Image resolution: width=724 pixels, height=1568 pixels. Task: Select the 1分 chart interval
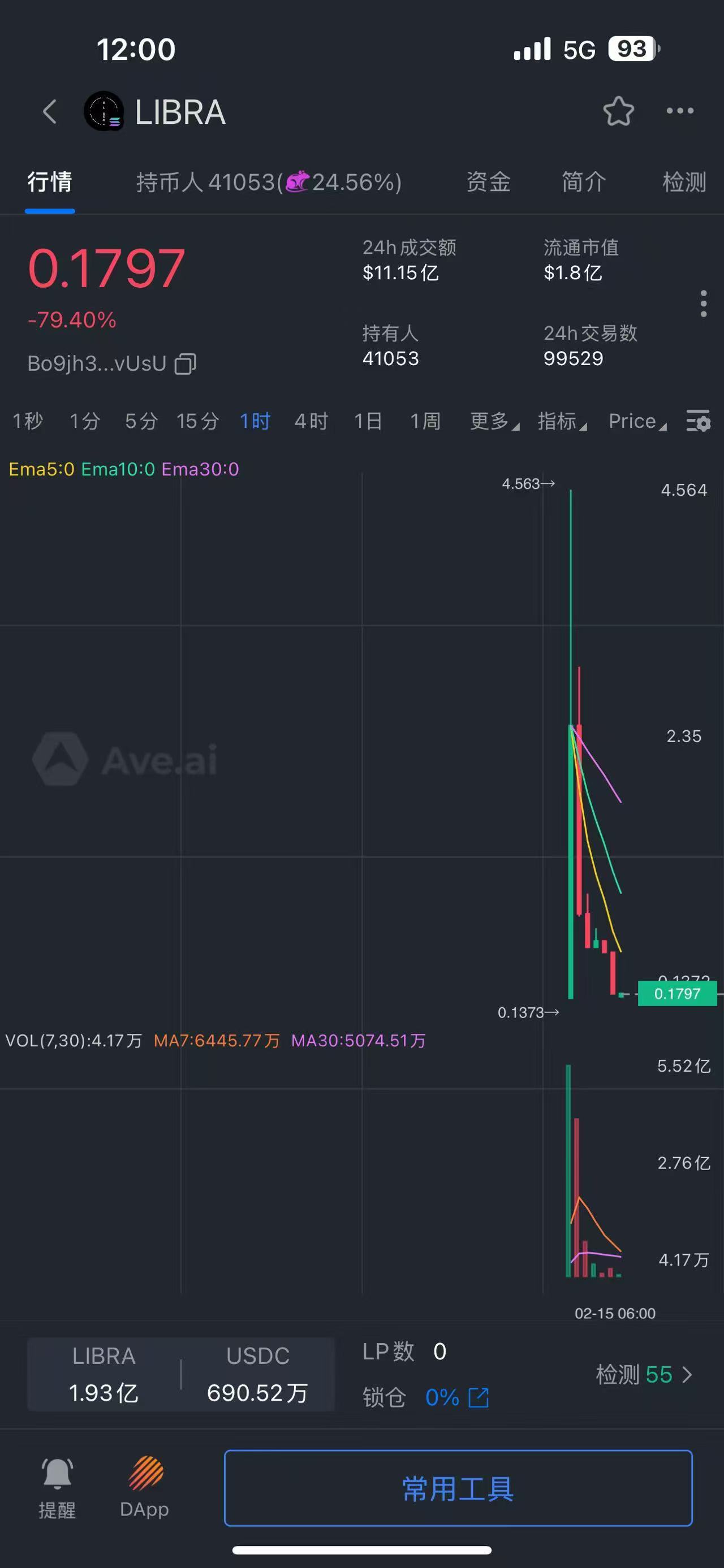coord(85,421)
